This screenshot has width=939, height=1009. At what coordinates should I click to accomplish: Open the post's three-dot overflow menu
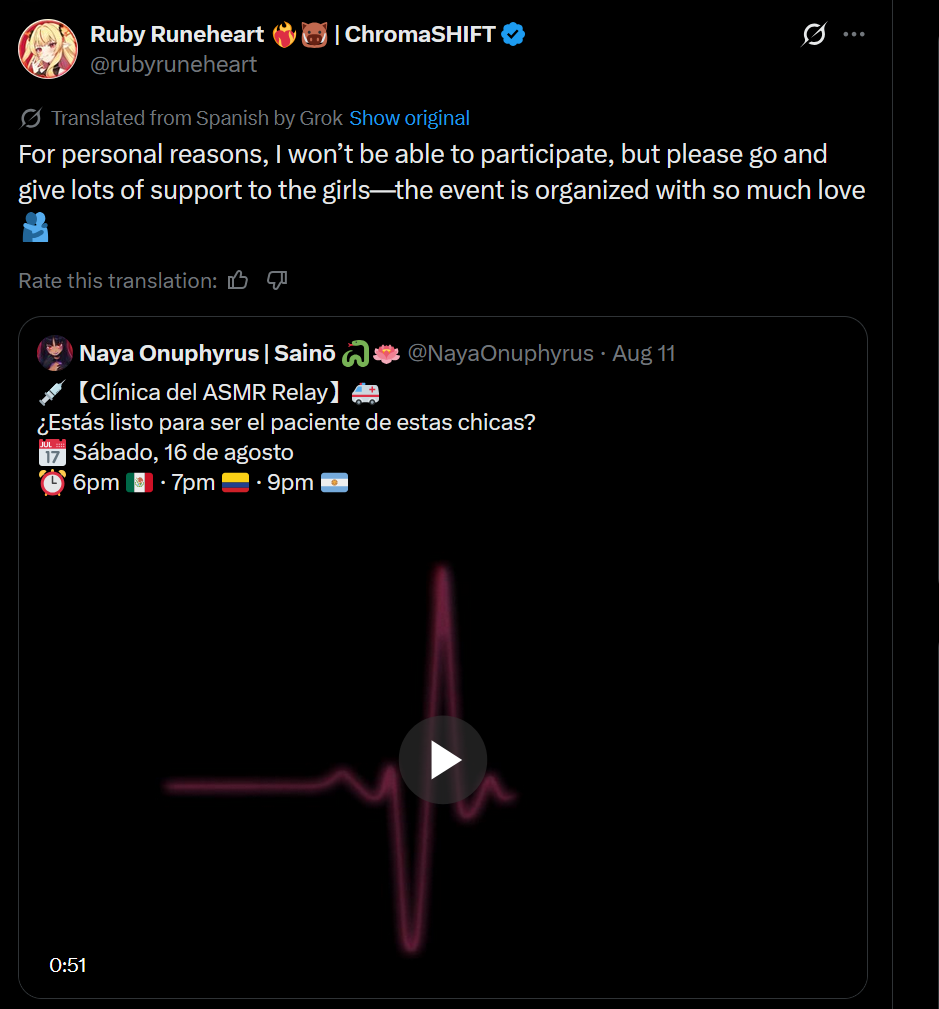pyautogui.click(x=853, y=35)
